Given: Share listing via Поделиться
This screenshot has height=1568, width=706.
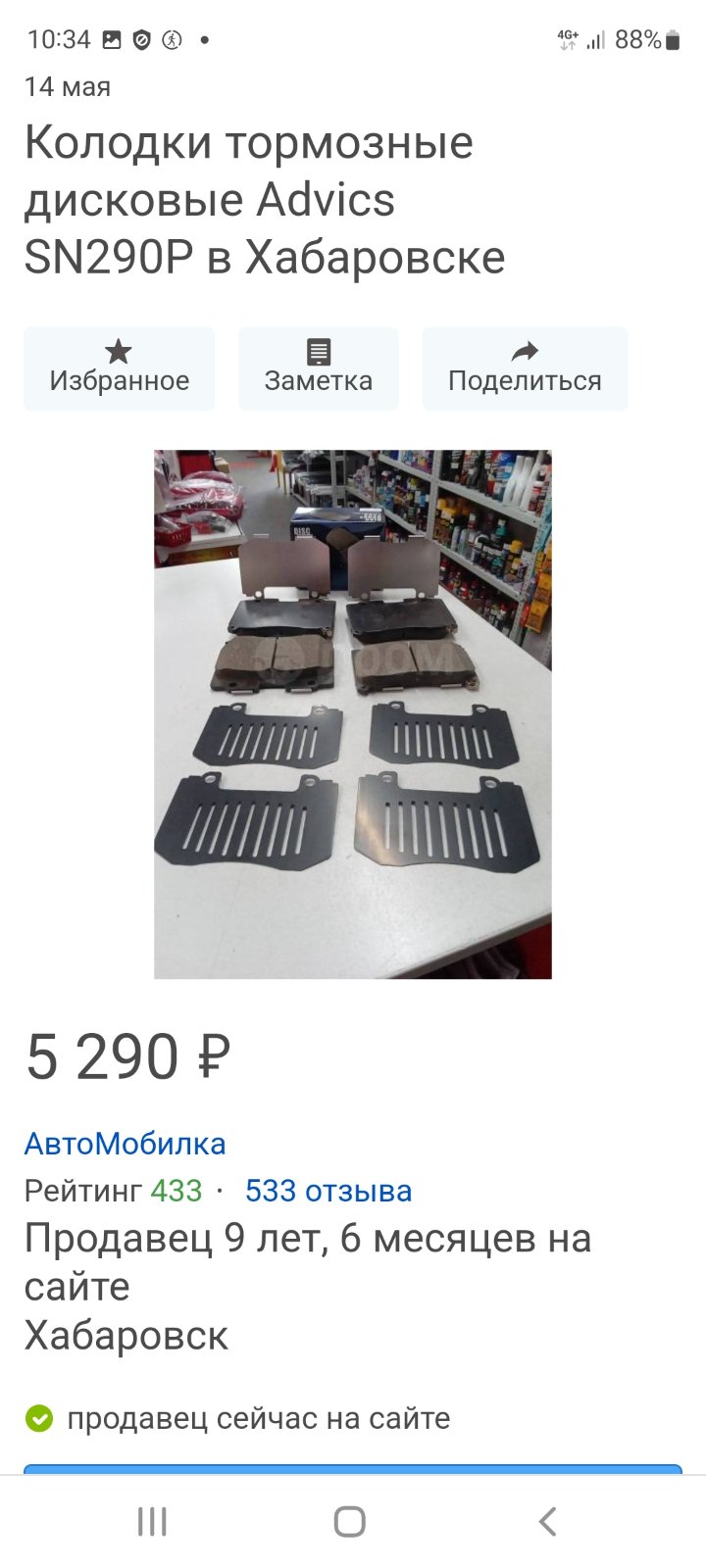Looking at the screenshot, I should click(x=525, y=368).
